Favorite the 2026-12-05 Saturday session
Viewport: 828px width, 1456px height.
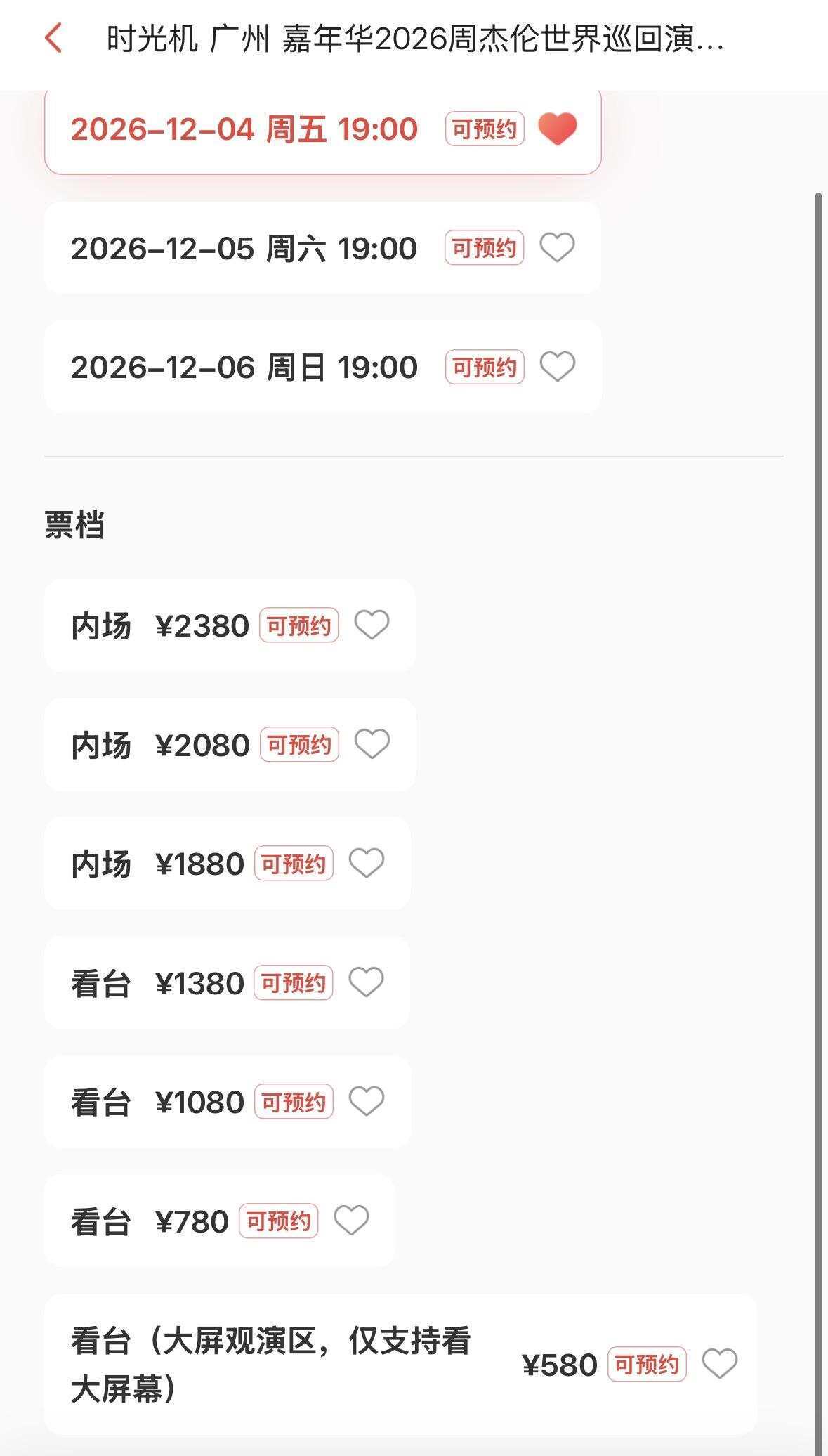coord(557,247)
